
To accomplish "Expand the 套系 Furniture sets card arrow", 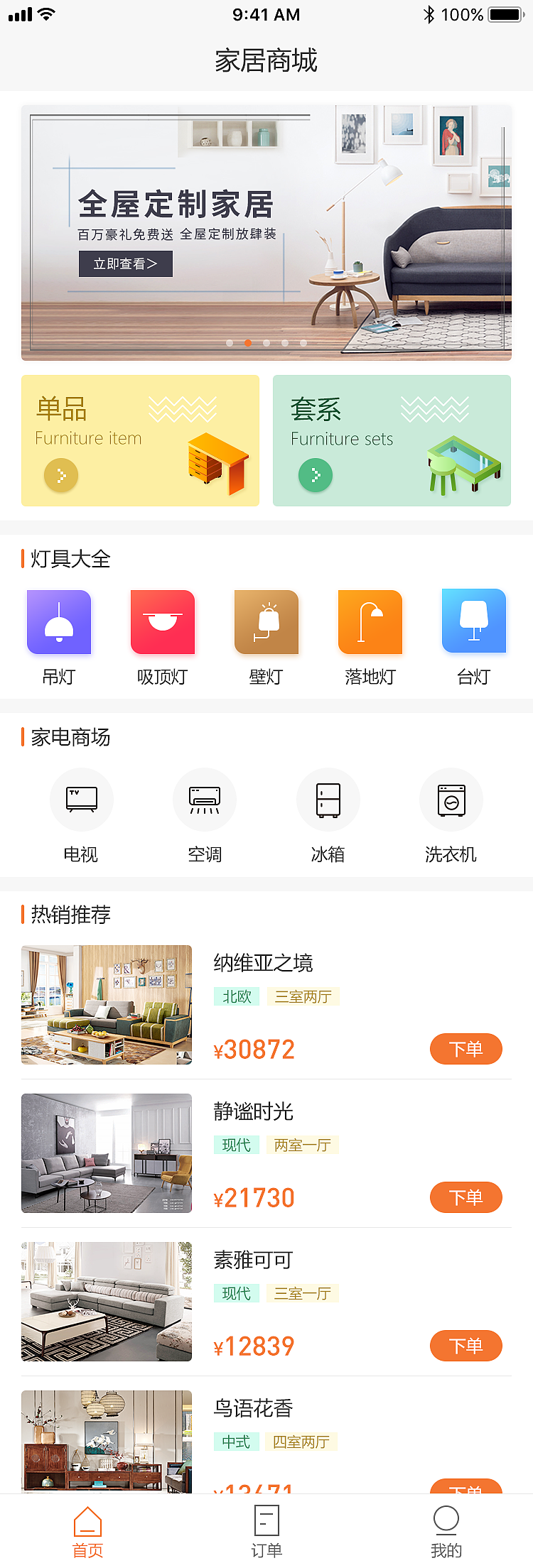I will (x=315, y=475).
